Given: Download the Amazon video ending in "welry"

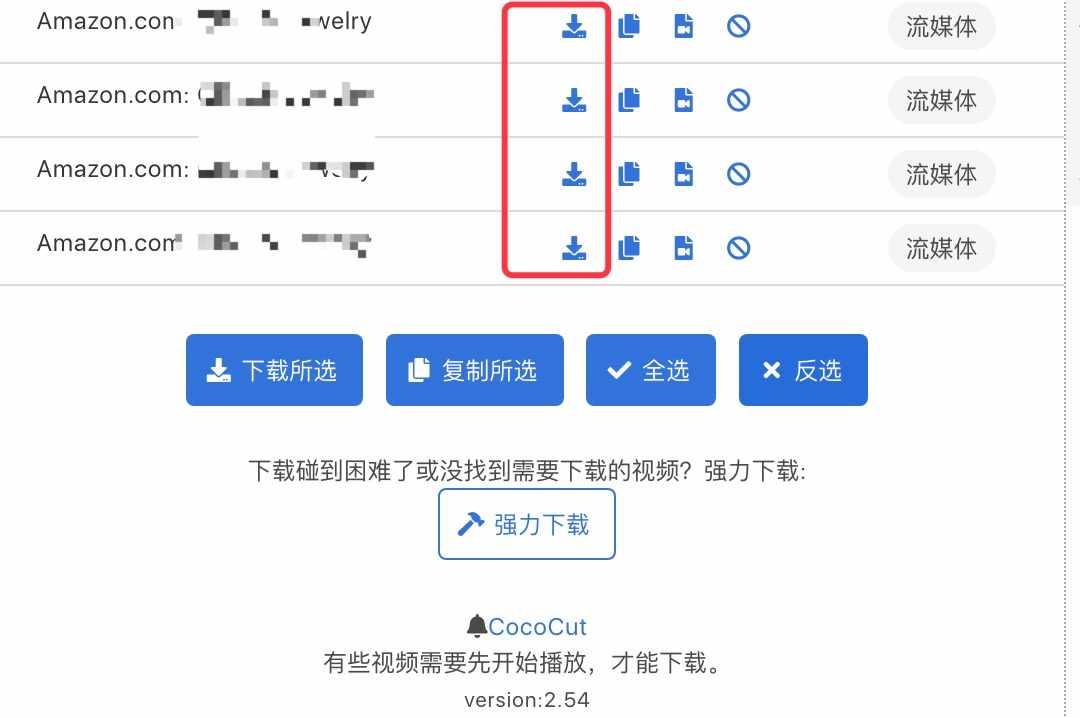Looking at the screenshot, I should tap(573, 26).
